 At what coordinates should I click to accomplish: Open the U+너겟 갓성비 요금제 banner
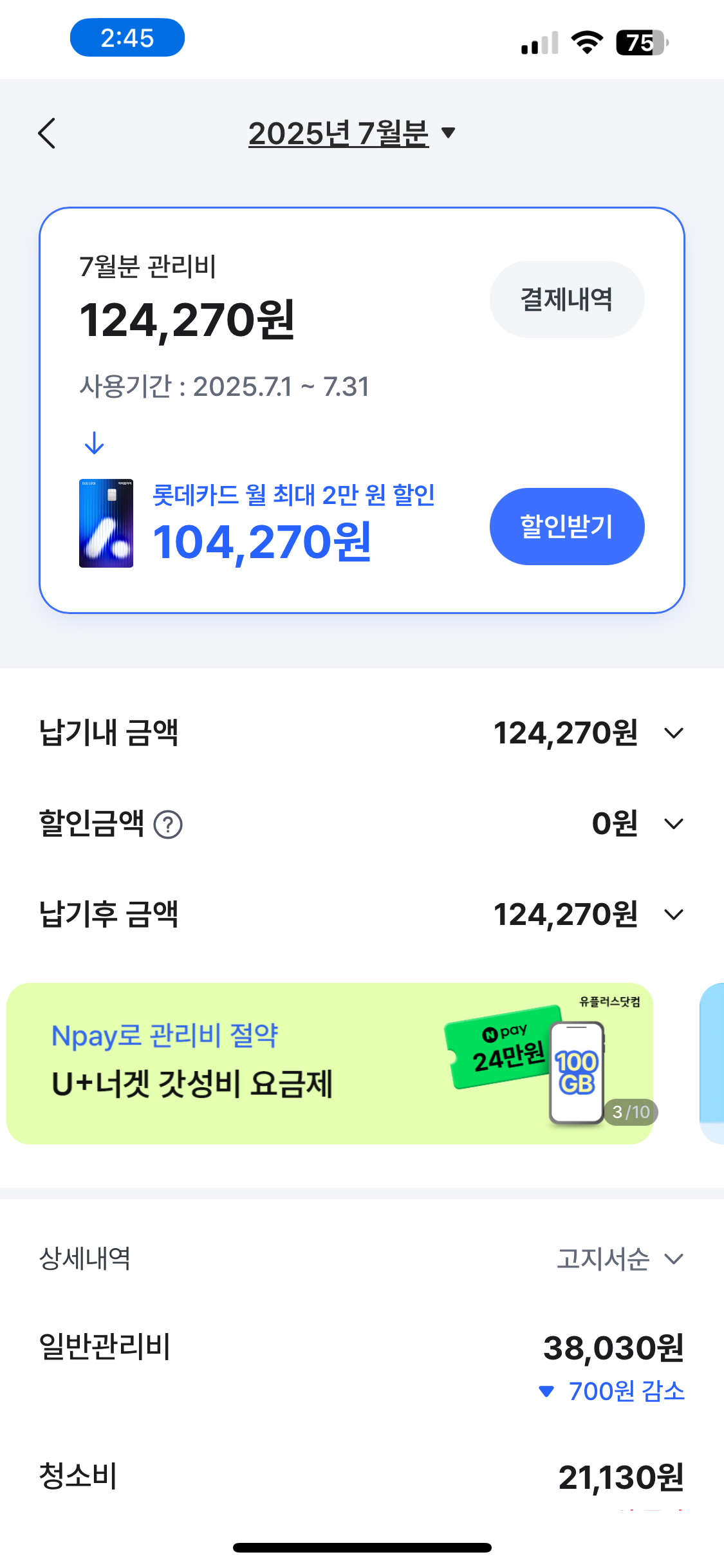[x=328, y=1063]
